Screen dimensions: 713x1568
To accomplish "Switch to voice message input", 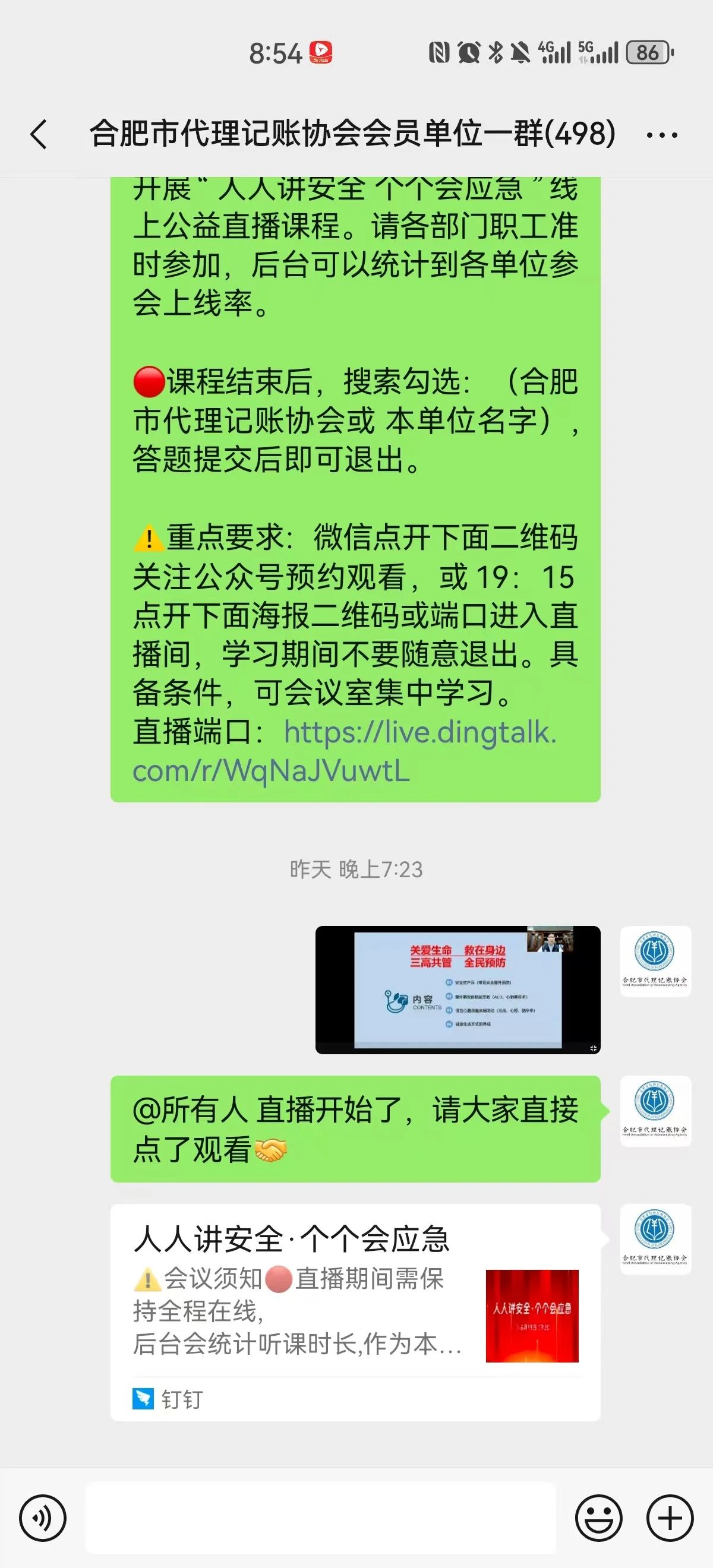I will [43, 1518].
